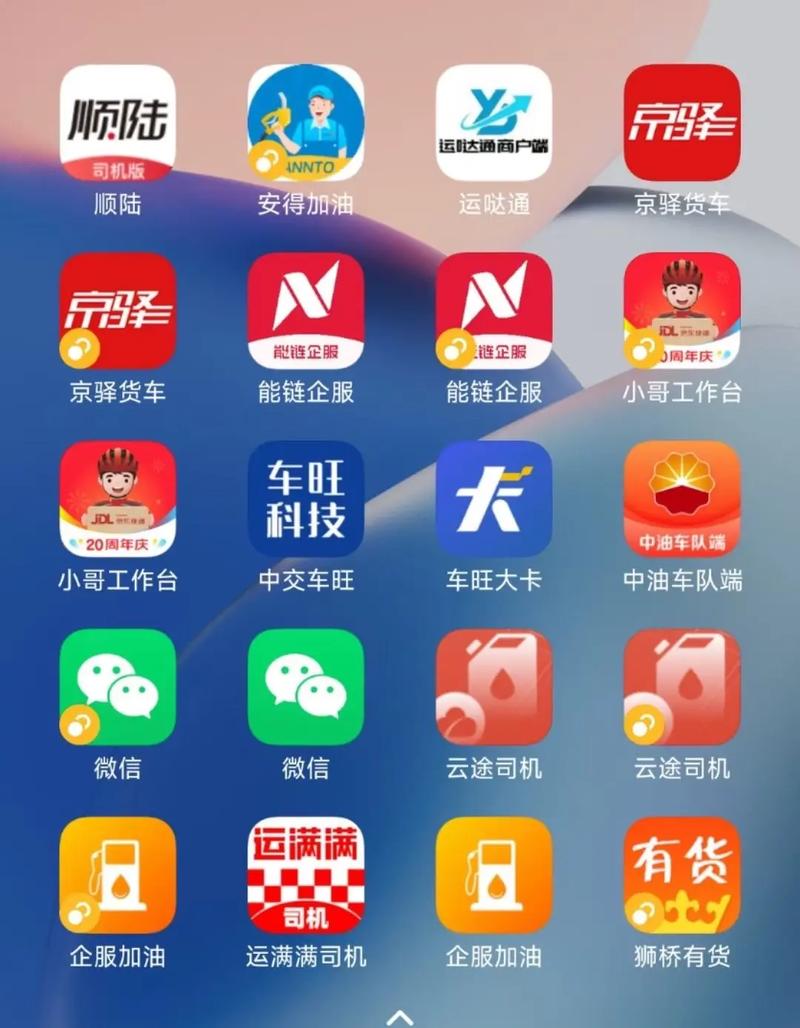Screen dimensions: 800x1028
Task: Launch the 狮桥有货 app
Action: 682,875
